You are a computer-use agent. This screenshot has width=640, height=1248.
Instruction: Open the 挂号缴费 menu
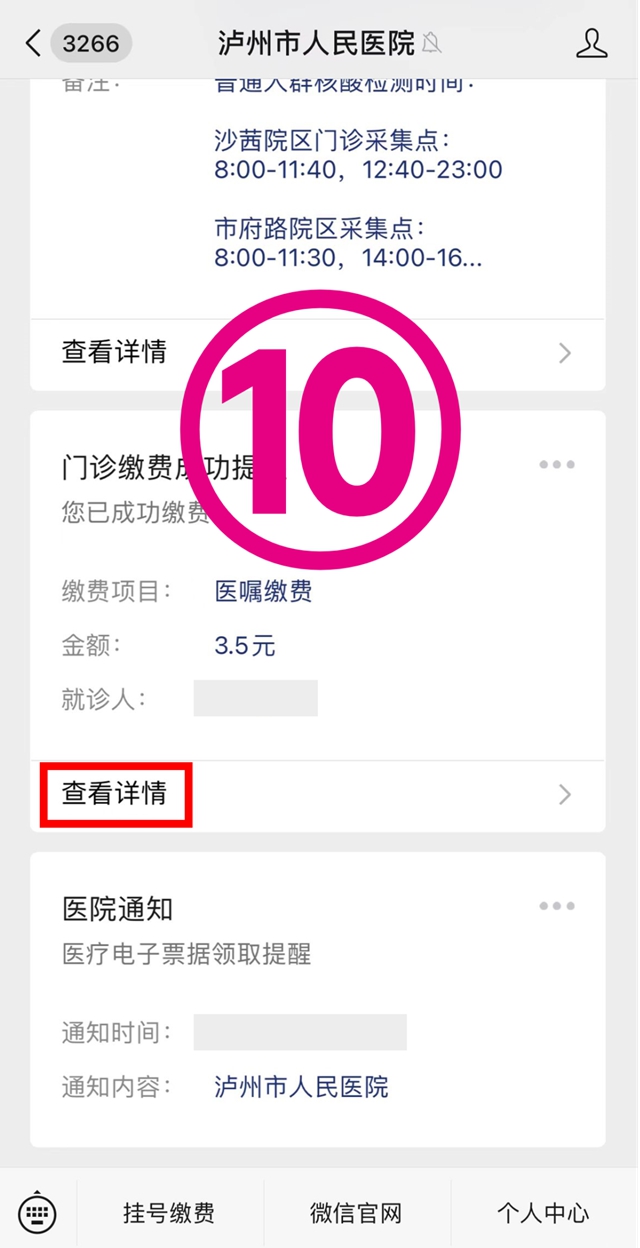pyautogui.click(x=169, y=1214)
